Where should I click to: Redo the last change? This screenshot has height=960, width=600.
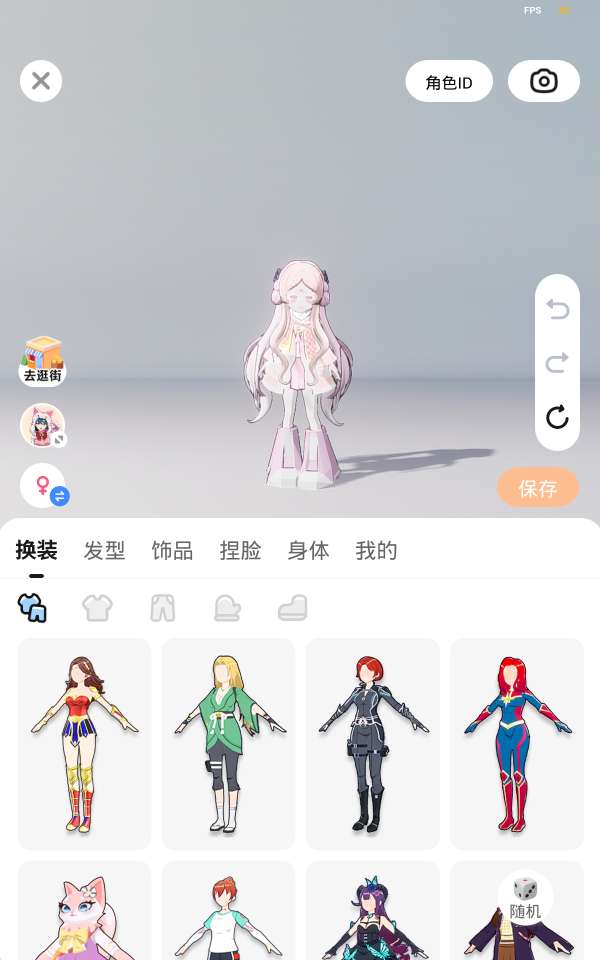tap(557, 363)
